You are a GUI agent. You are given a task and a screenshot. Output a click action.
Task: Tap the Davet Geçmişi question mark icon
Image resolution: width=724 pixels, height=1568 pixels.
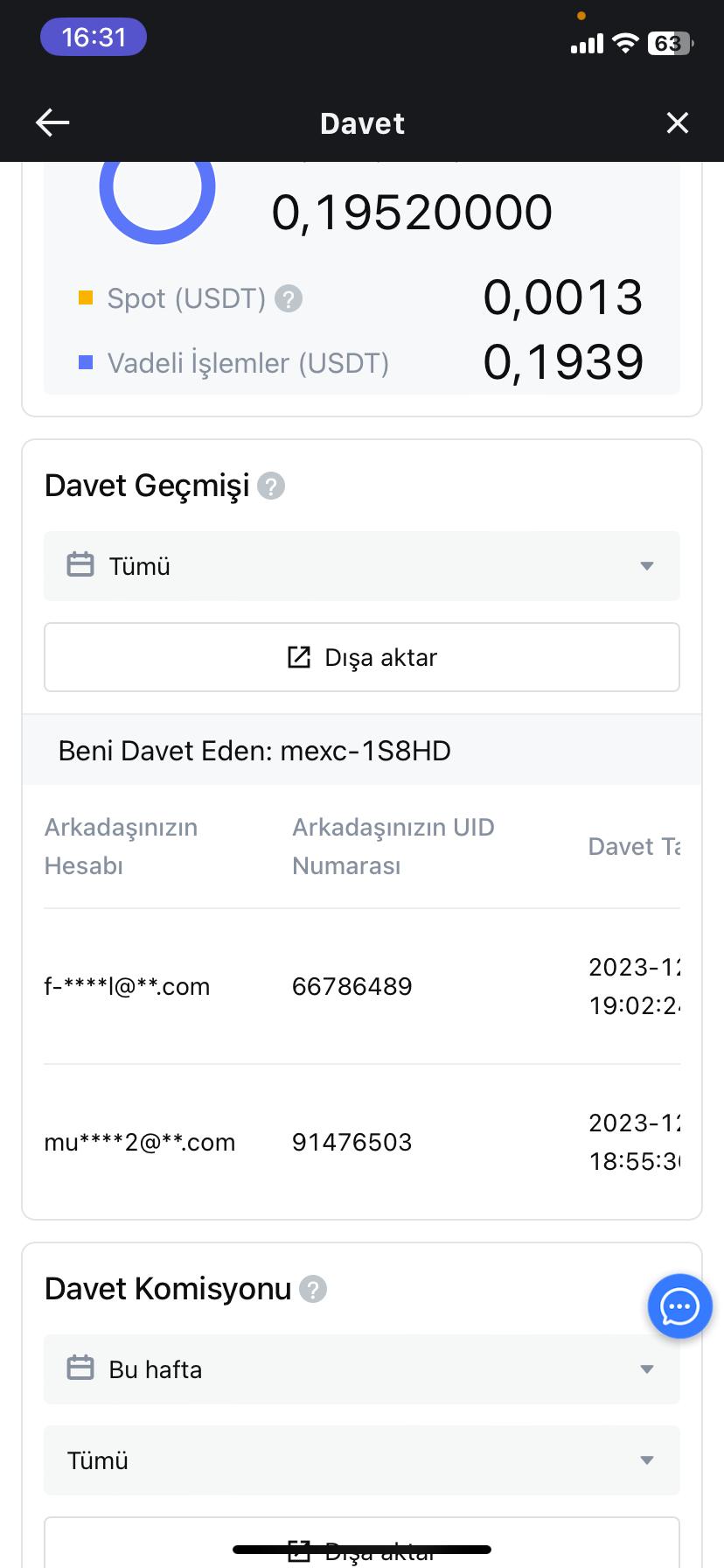[271, 485]
